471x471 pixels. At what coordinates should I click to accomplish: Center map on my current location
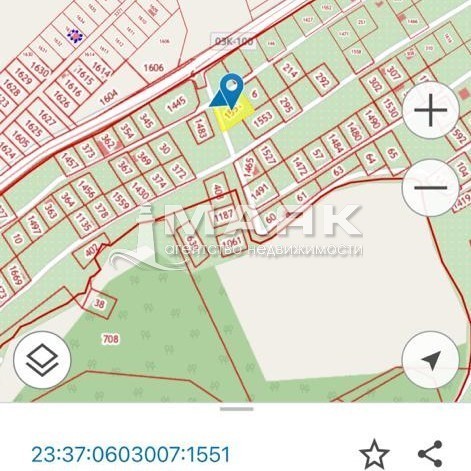pos(431,360)
